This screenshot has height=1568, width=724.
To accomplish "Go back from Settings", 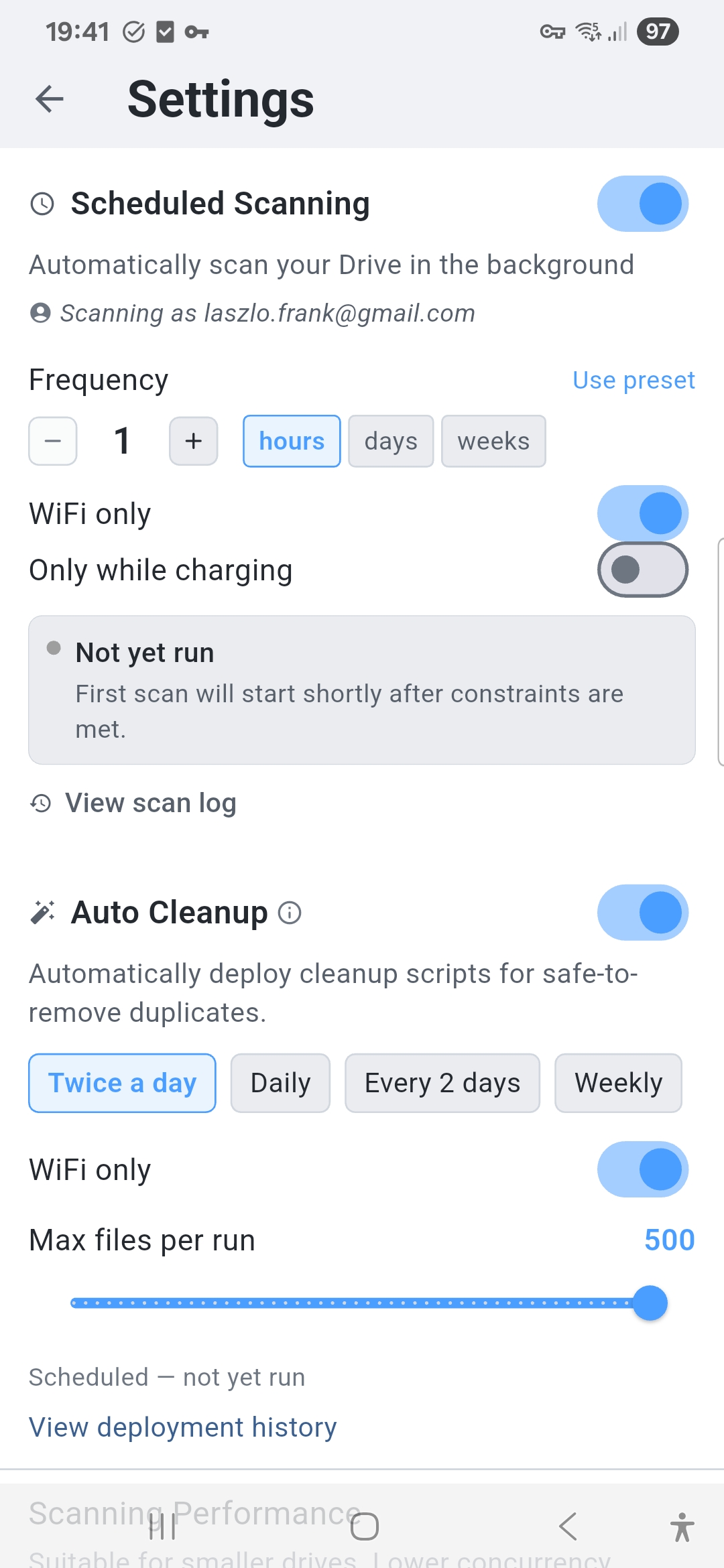I will tap(50, 99).
